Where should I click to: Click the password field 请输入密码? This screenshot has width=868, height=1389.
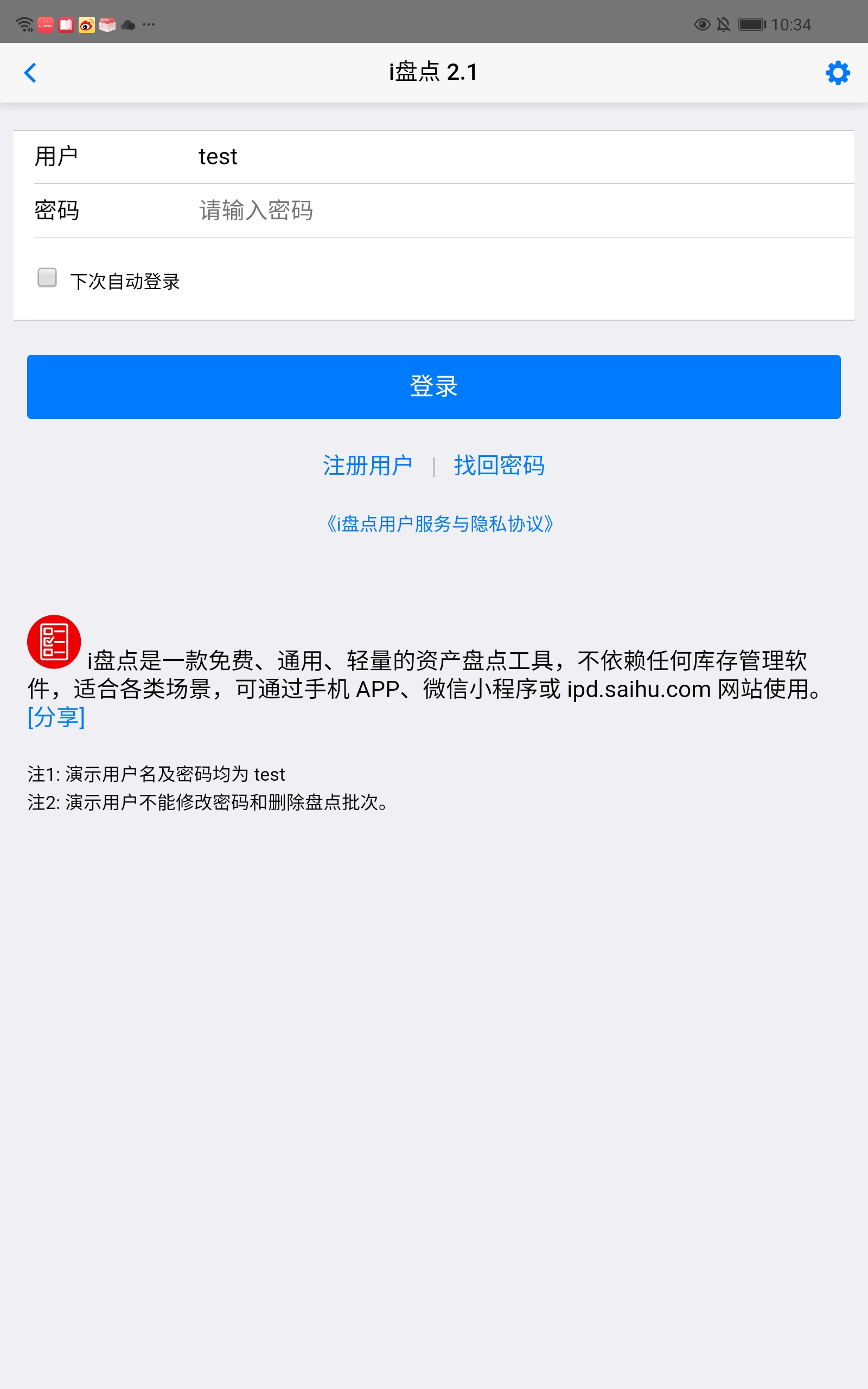(402, 211)
